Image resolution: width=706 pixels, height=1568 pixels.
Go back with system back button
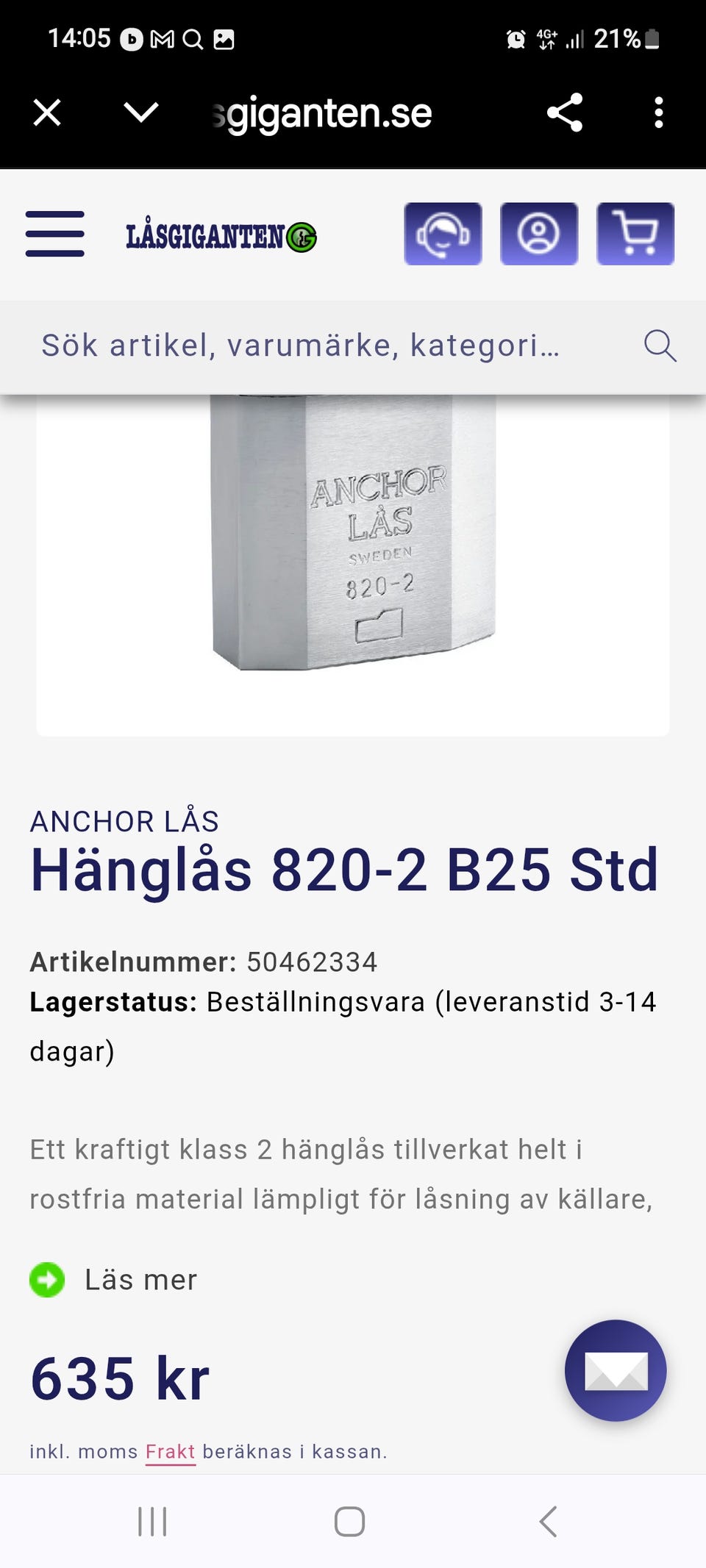tap(549, 1521)
